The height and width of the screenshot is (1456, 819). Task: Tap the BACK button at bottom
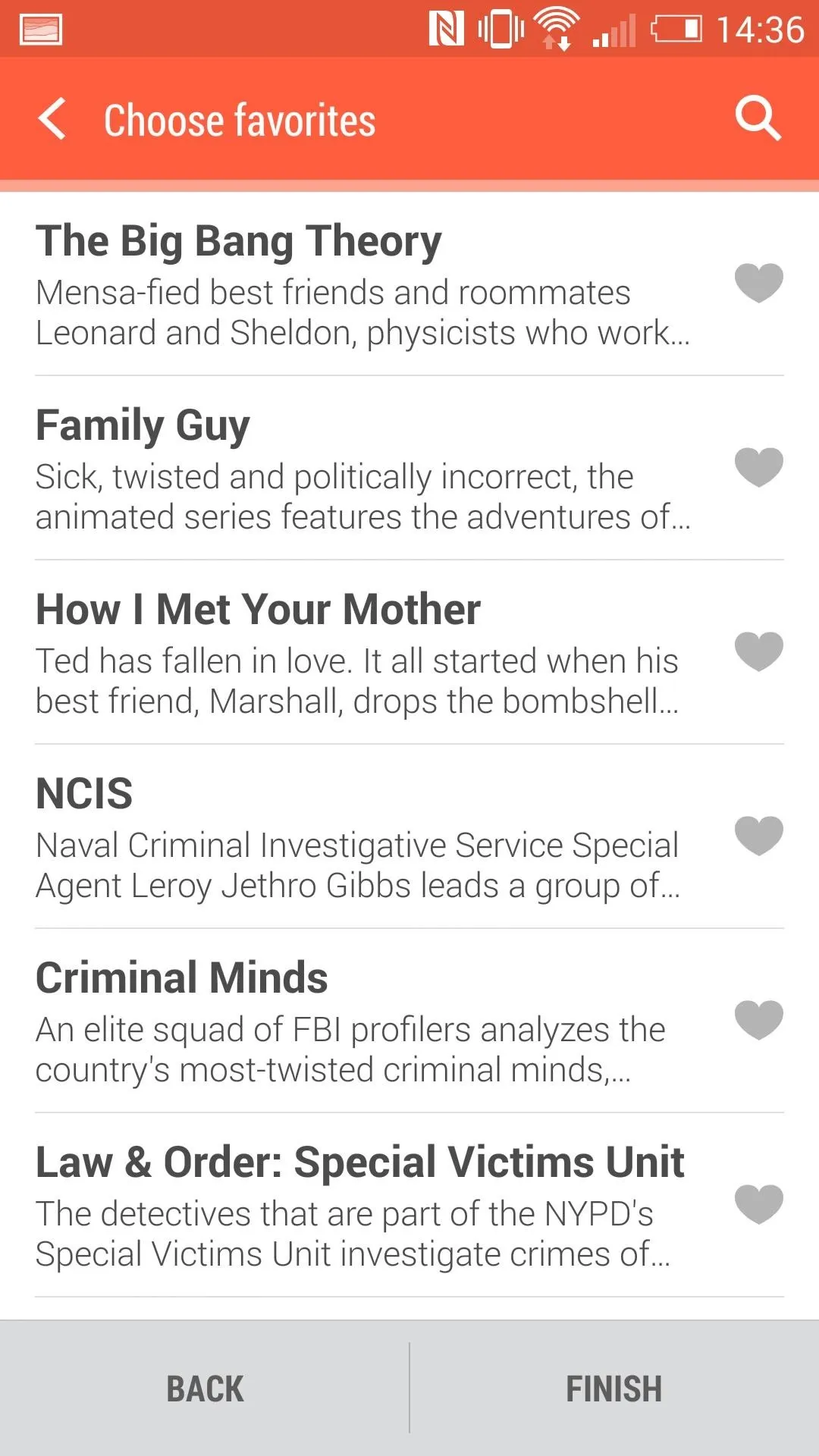click(205, 1389)
